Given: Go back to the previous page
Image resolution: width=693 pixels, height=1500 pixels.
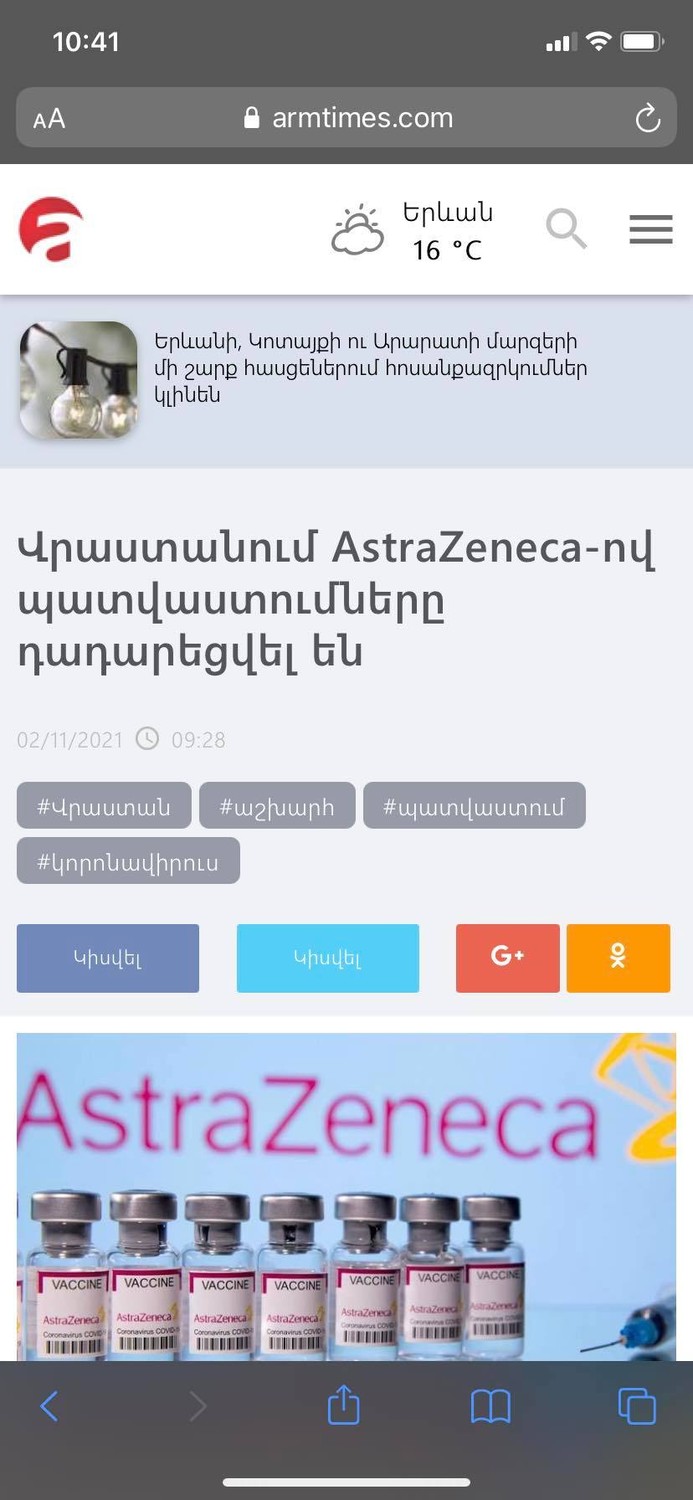Looking at the screenshot, I should pos(49,1406).
